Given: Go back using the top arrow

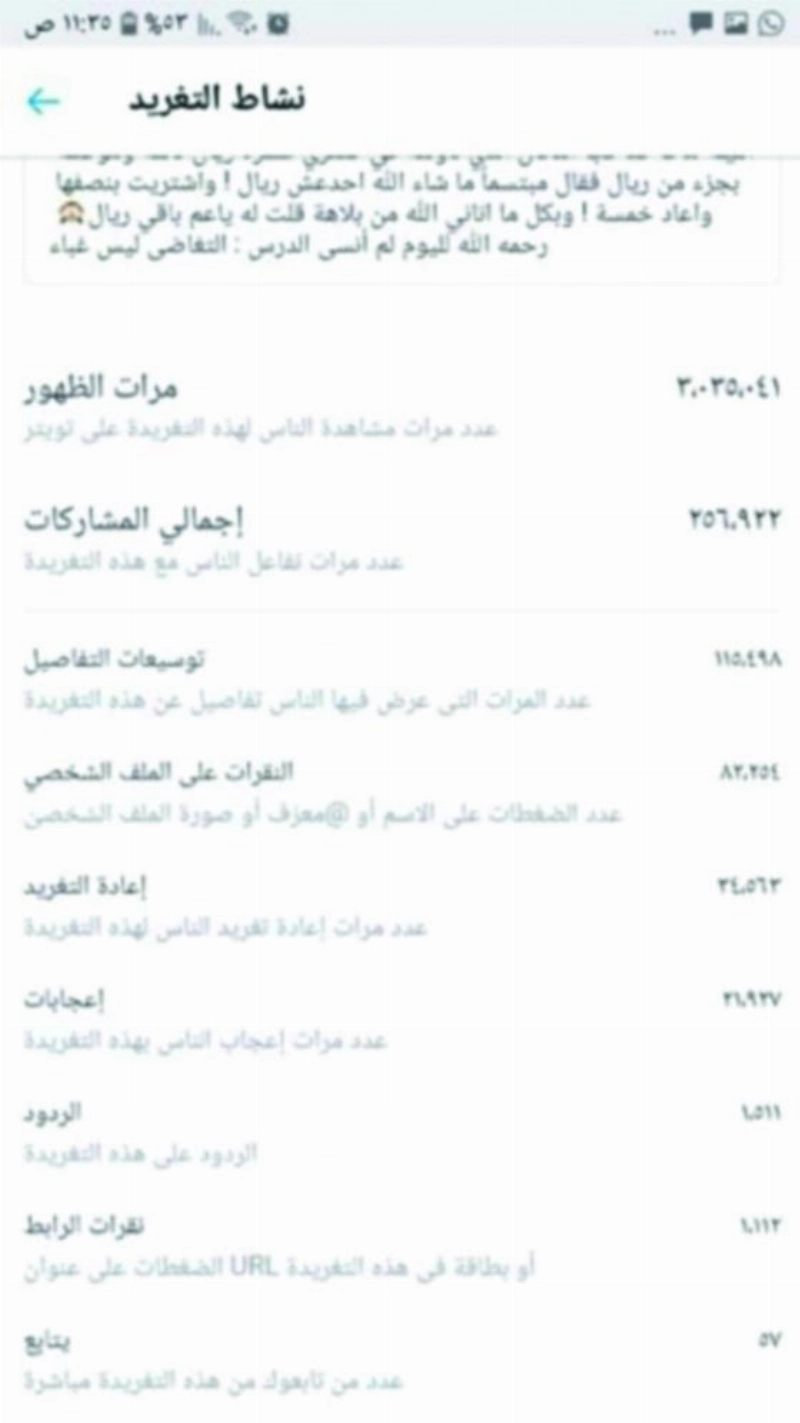Looking at the screenshot, I should 43,101.
